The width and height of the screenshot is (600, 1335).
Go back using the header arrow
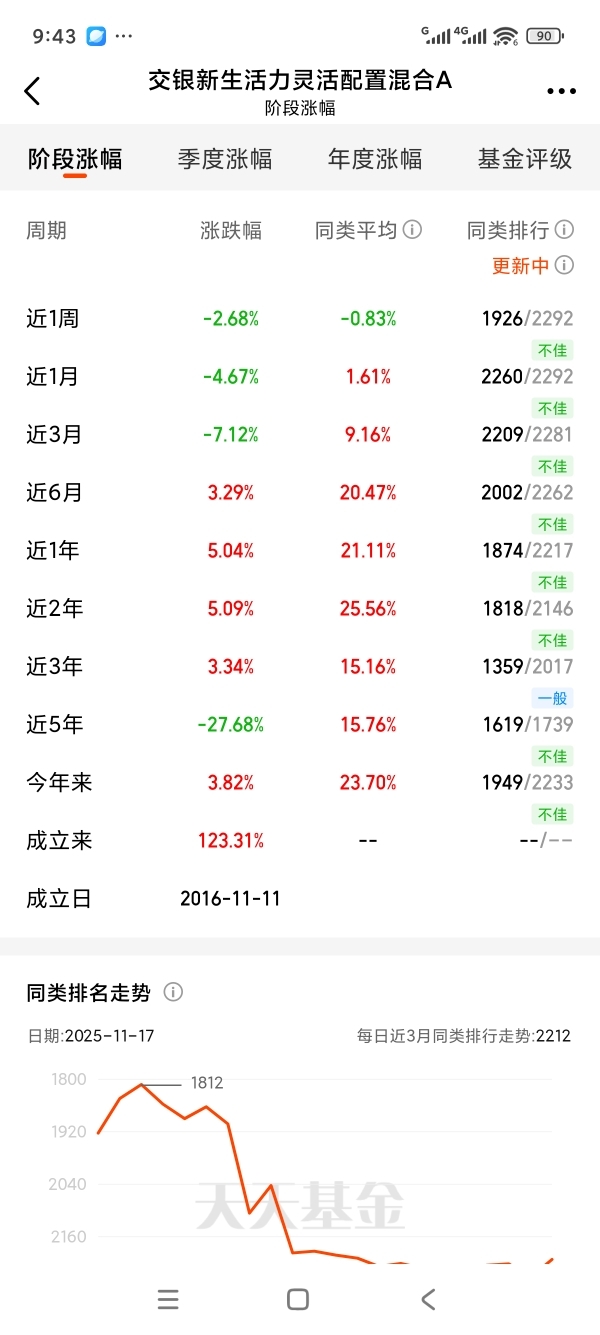click(33, 91)
